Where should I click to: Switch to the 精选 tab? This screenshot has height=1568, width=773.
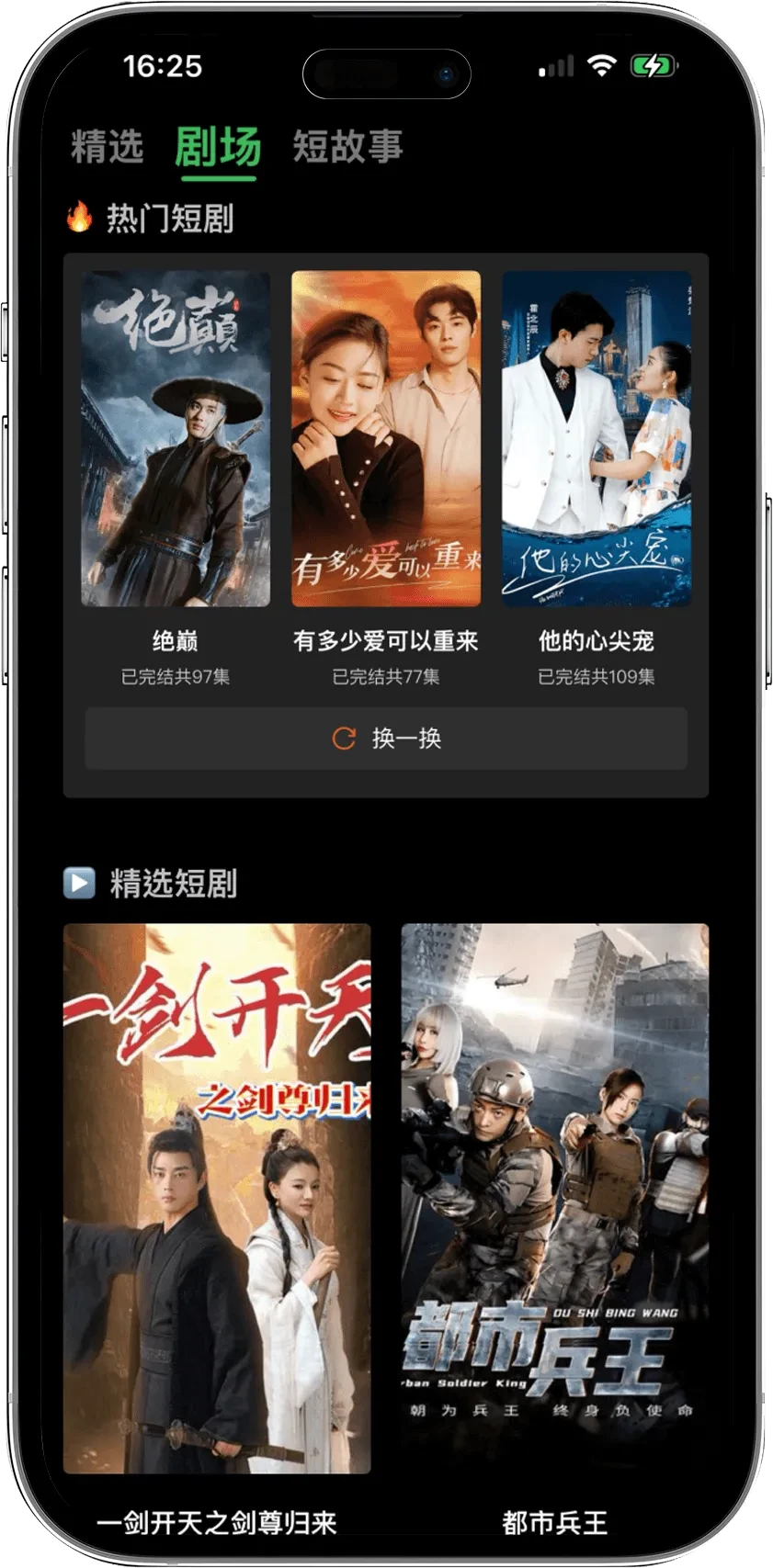108,145
